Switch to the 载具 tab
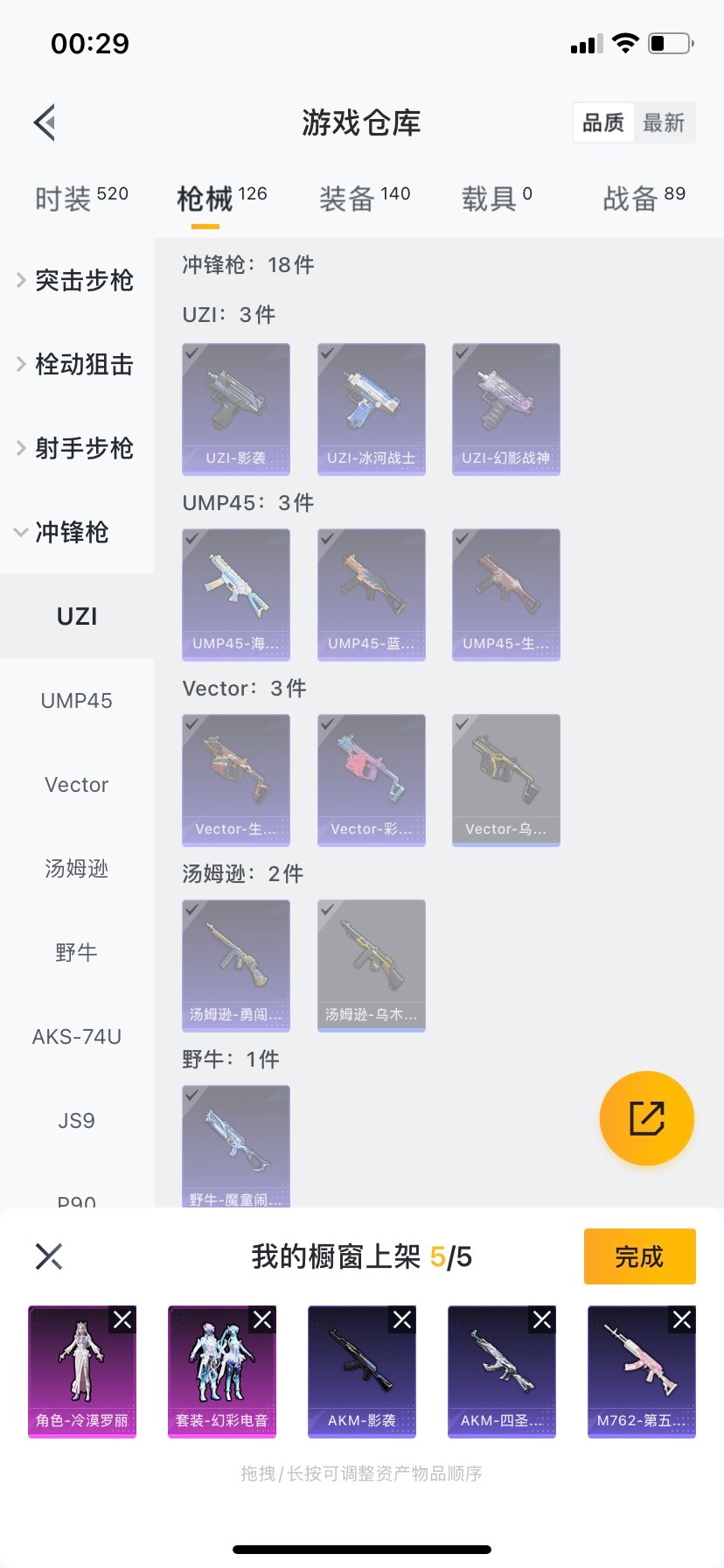724x1568 pixels. [x=496, y=199]
